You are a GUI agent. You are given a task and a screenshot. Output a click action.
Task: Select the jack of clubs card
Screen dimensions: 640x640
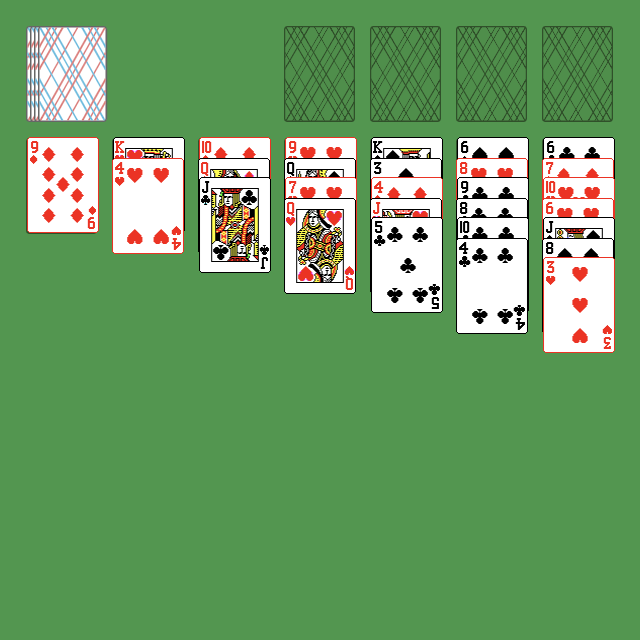coord(235,226)
